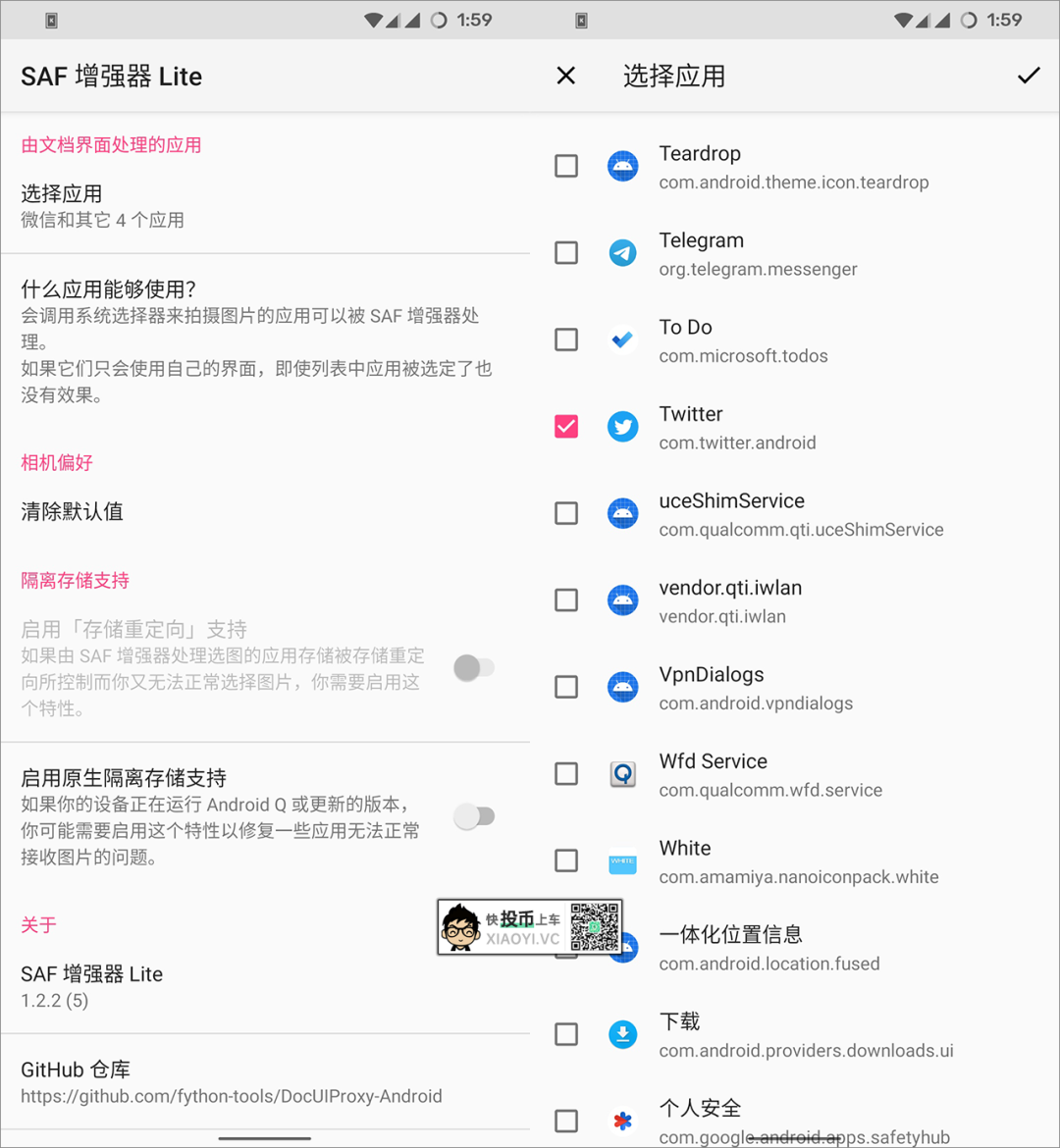The image size is (1060, 1148).
Task: Check the Teardrop app checkbox
Action: tap(566, 166)
